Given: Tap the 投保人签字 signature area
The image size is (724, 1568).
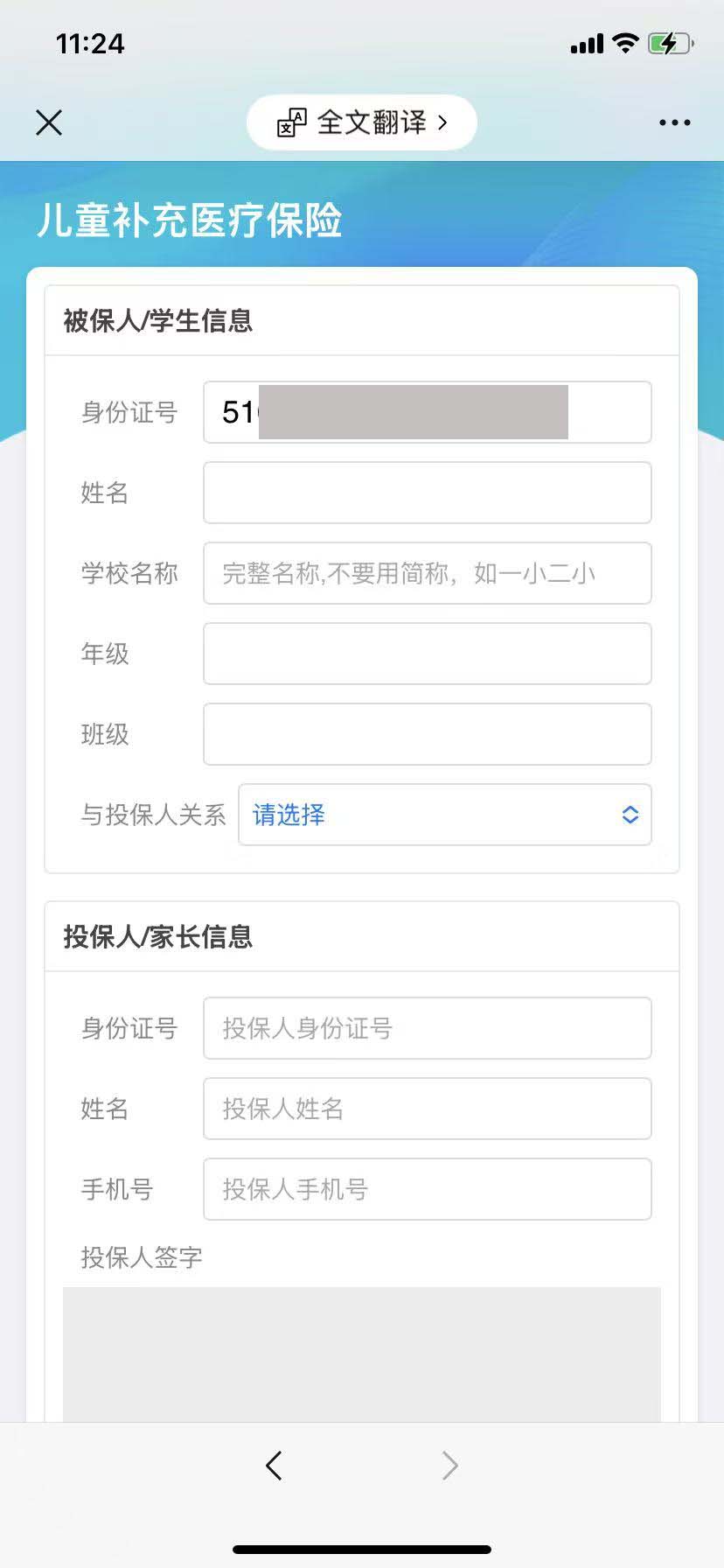Looking at the screenshot, I should tap(362, 1352).
